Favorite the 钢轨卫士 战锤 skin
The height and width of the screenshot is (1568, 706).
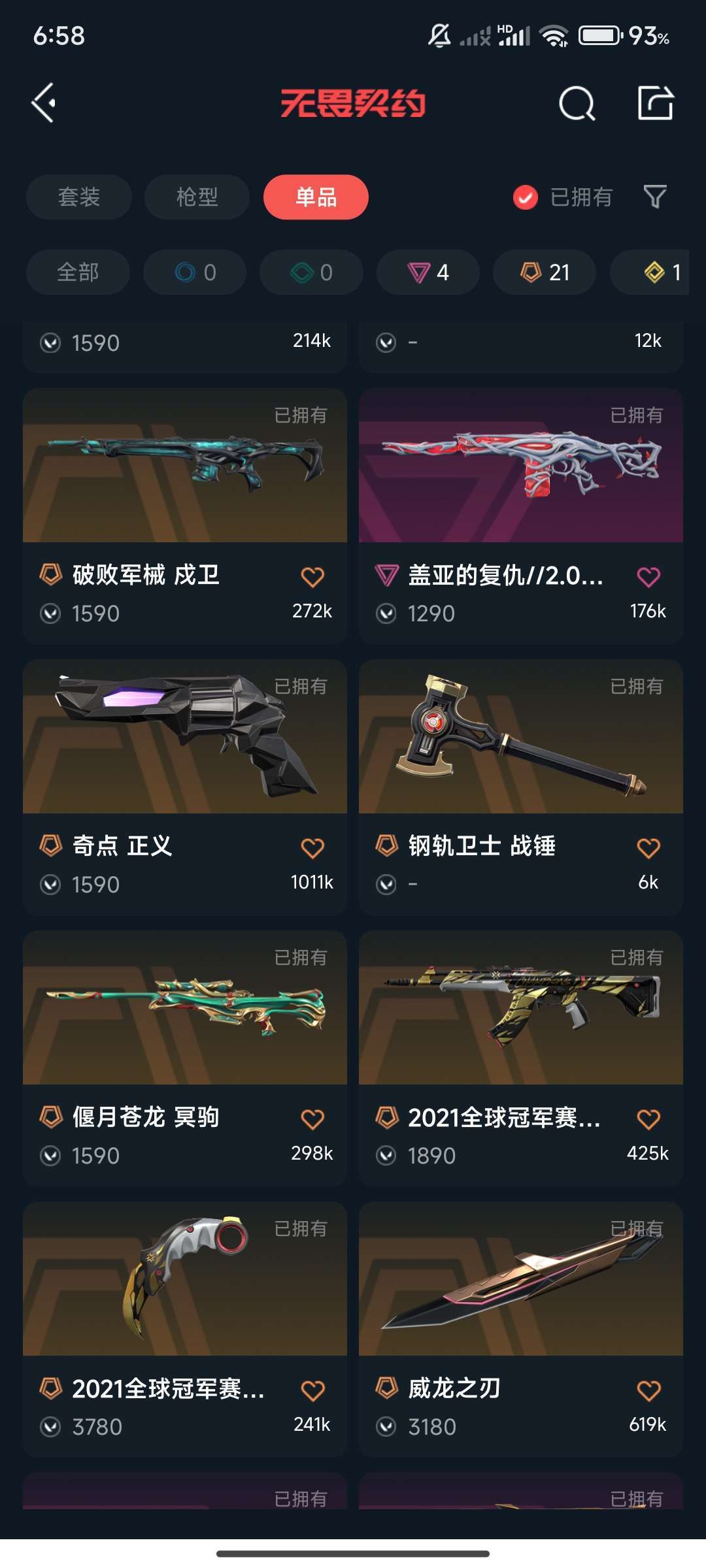648,847
